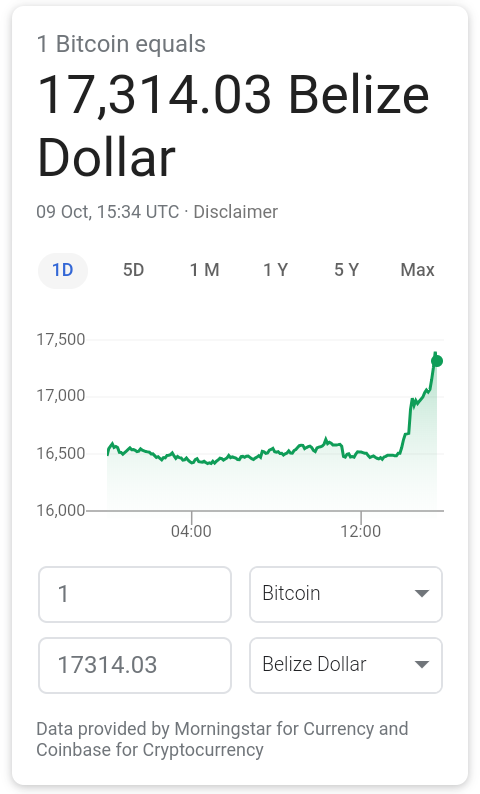Screen dimensions: 480x794
Task: Select the 1D time range
Action: coord(63,270)
